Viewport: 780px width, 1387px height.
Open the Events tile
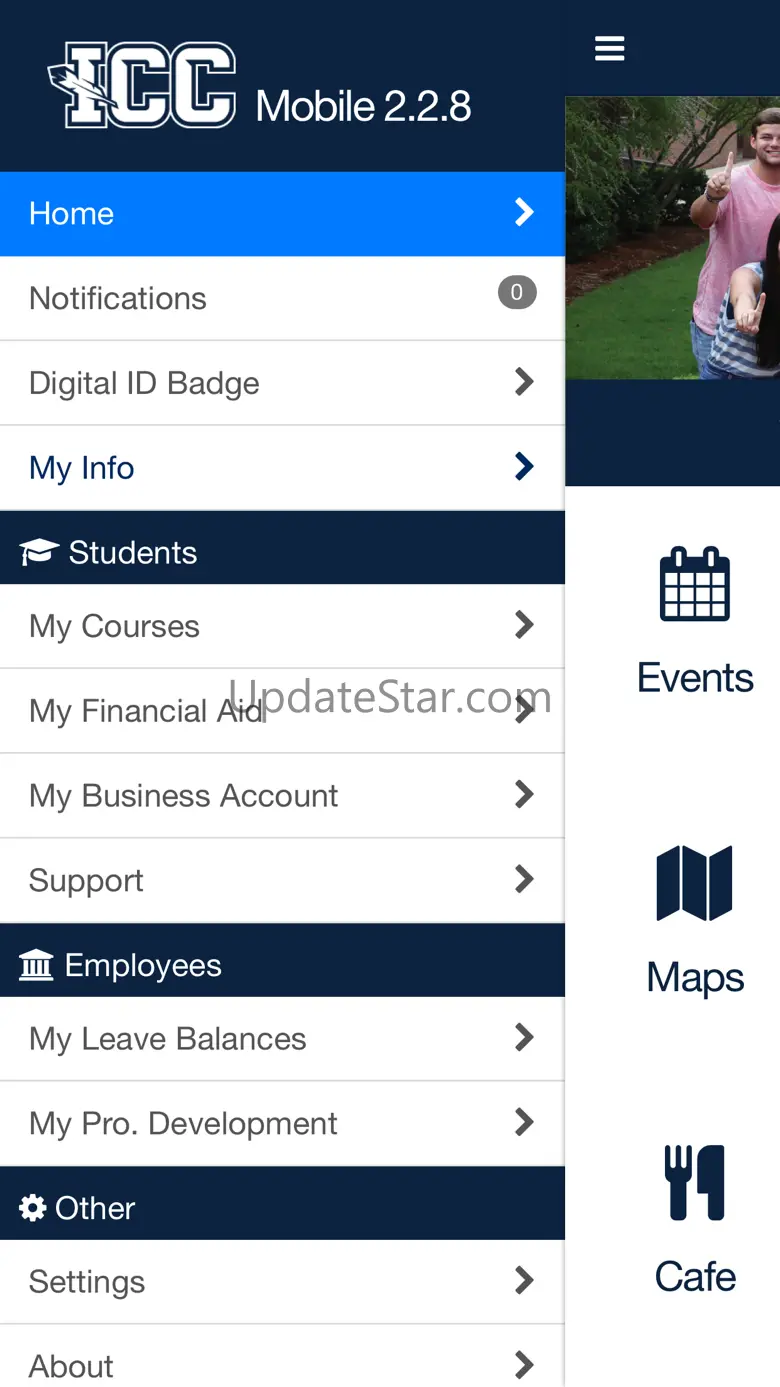tap(695, 622)
